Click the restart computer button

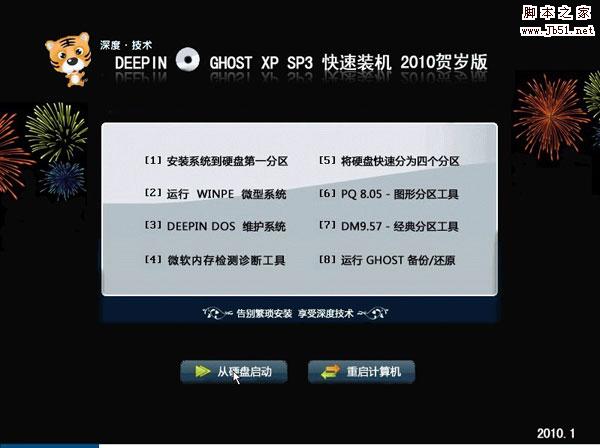(361, 371)
